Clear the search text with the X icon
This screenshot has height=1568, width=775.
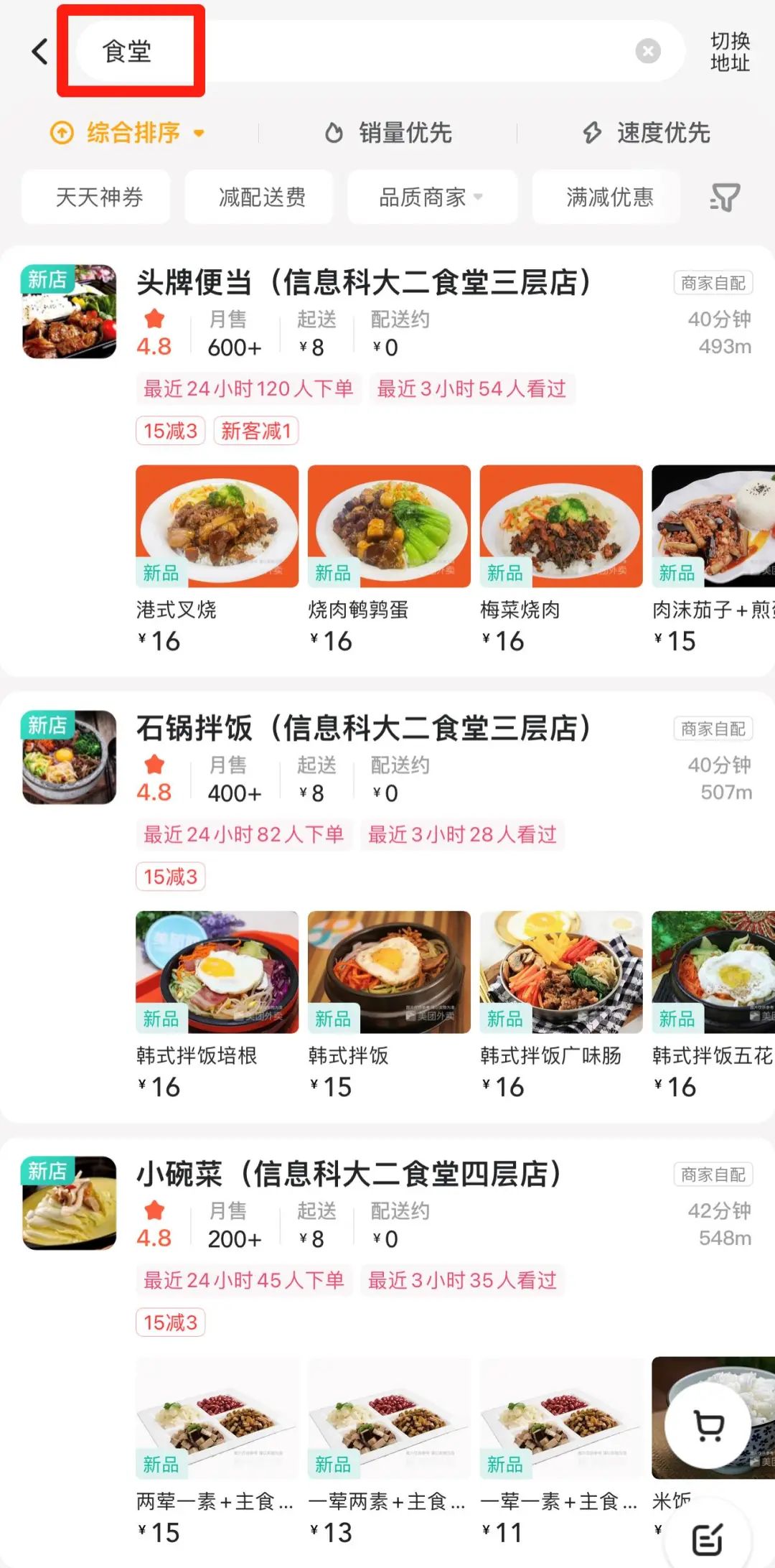tap(647, 52)
